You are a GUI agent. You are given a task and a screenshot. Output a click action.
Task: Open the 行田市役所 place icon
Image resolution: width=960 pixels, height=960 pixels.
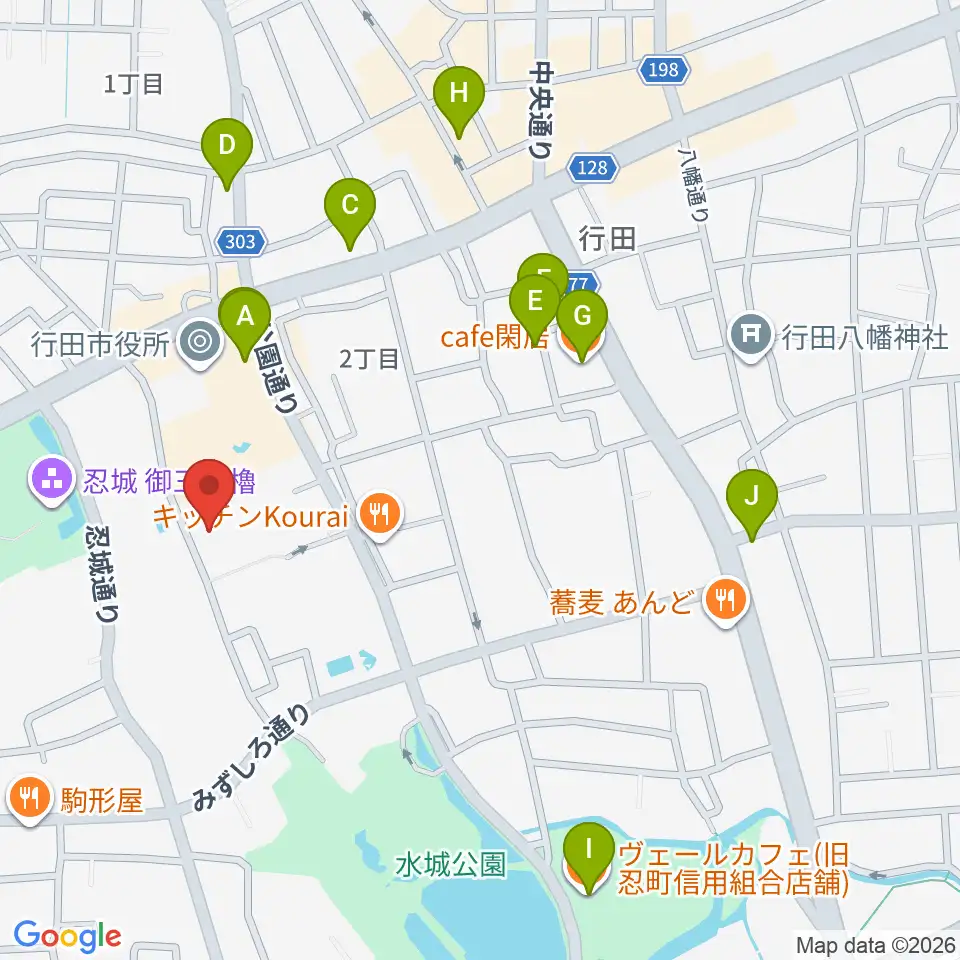(200, 343)
